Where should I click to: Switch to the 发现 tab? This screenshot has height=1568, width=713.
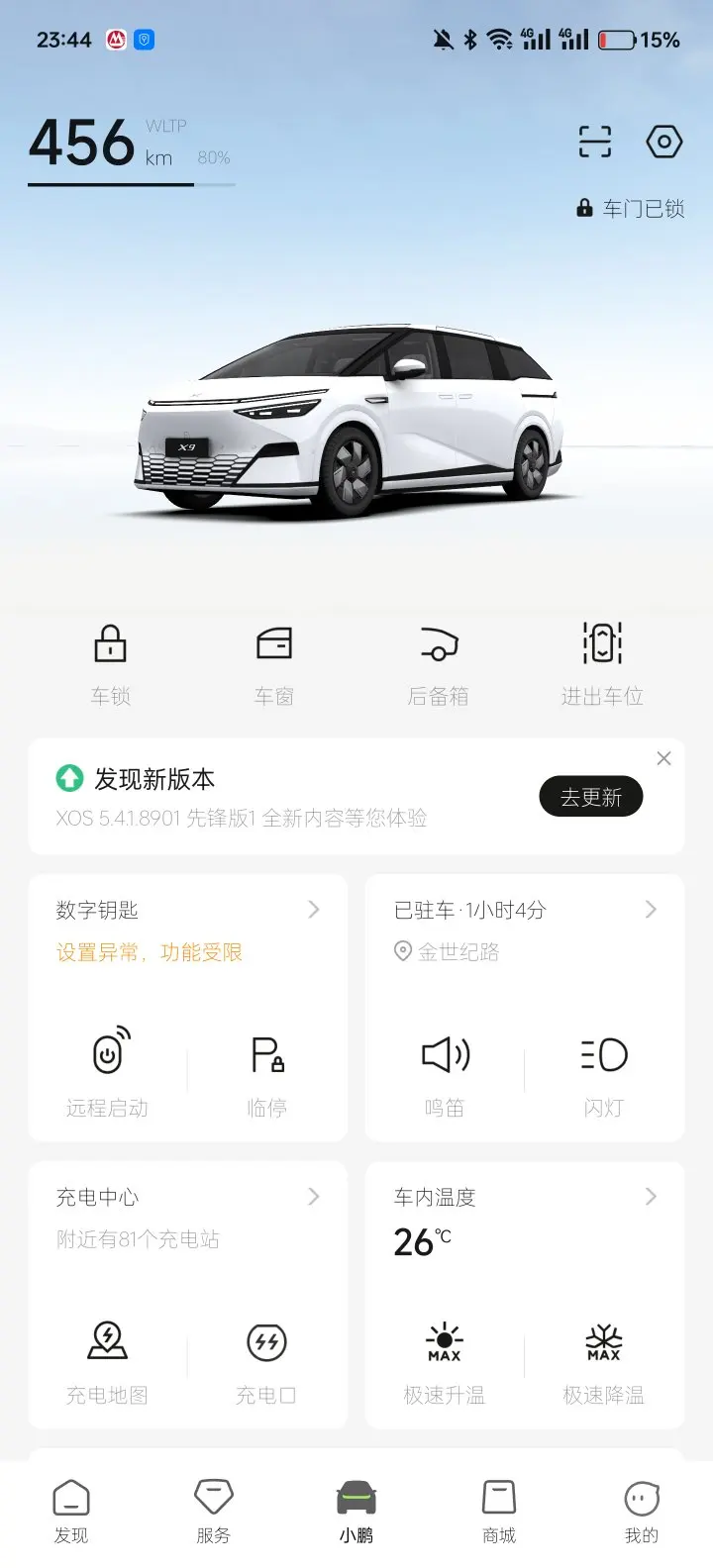(71, 1512)
